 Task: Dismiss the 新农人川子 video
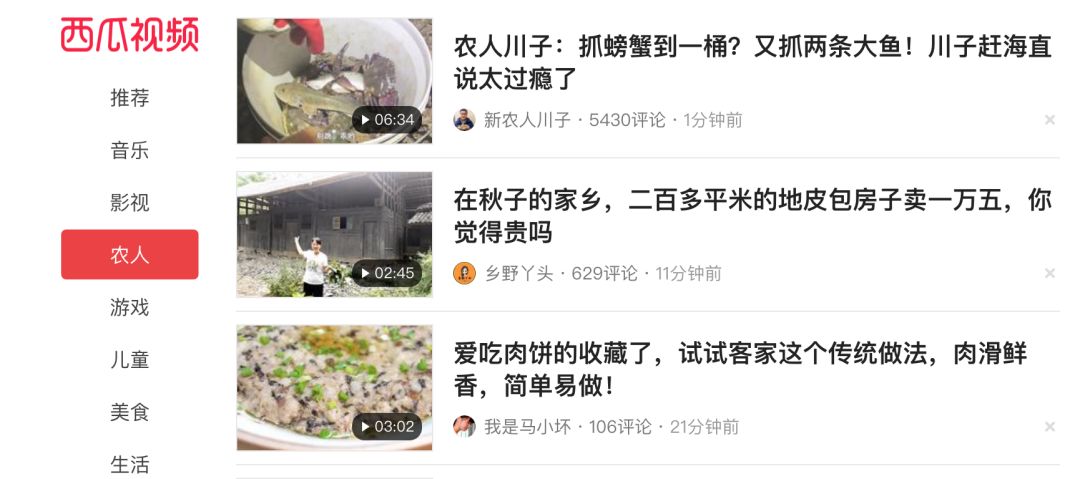pos(1049,120)
